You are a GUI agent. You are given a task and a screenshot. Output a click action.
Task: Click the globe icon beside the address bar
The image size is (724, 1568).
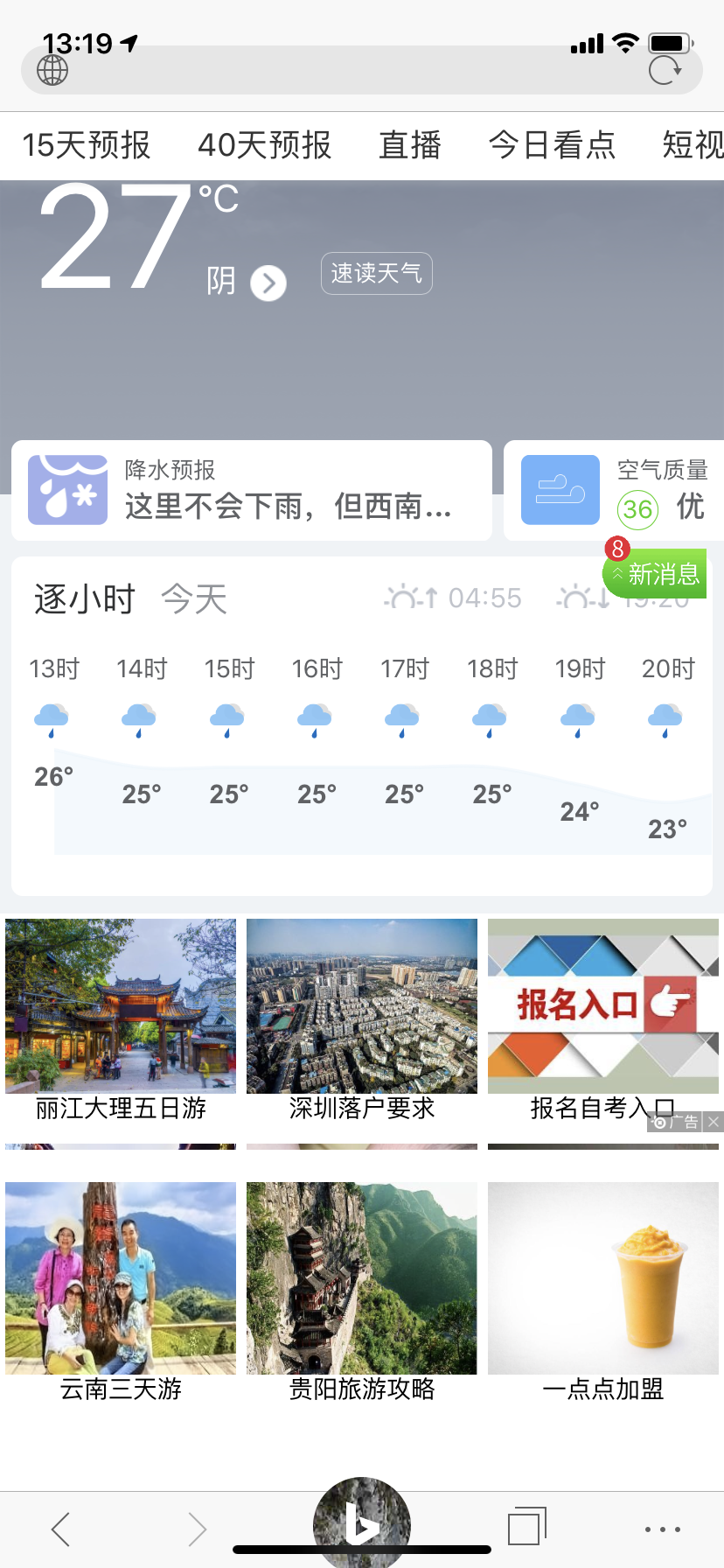click(50, 69)
